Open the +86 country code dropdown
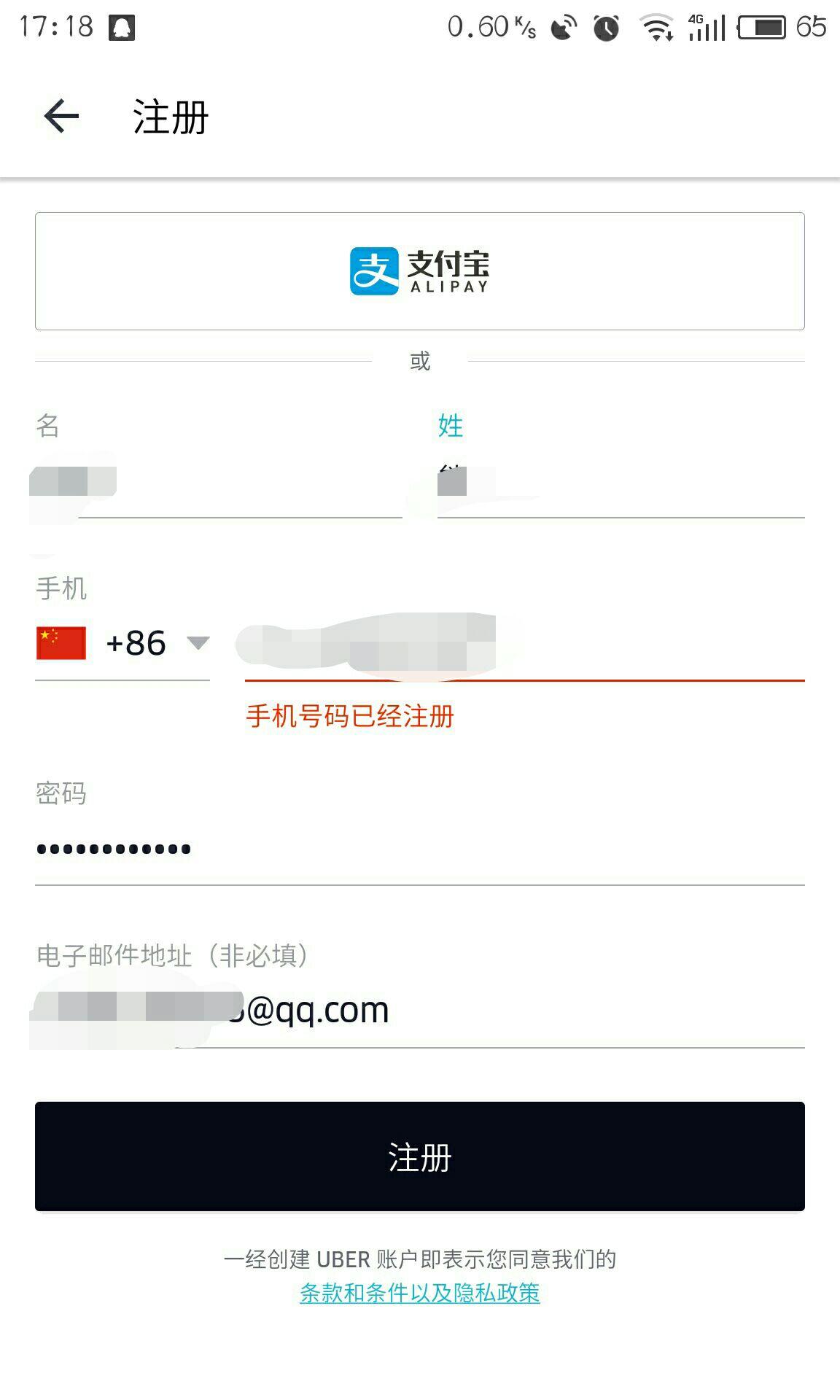 coord(122,644)
